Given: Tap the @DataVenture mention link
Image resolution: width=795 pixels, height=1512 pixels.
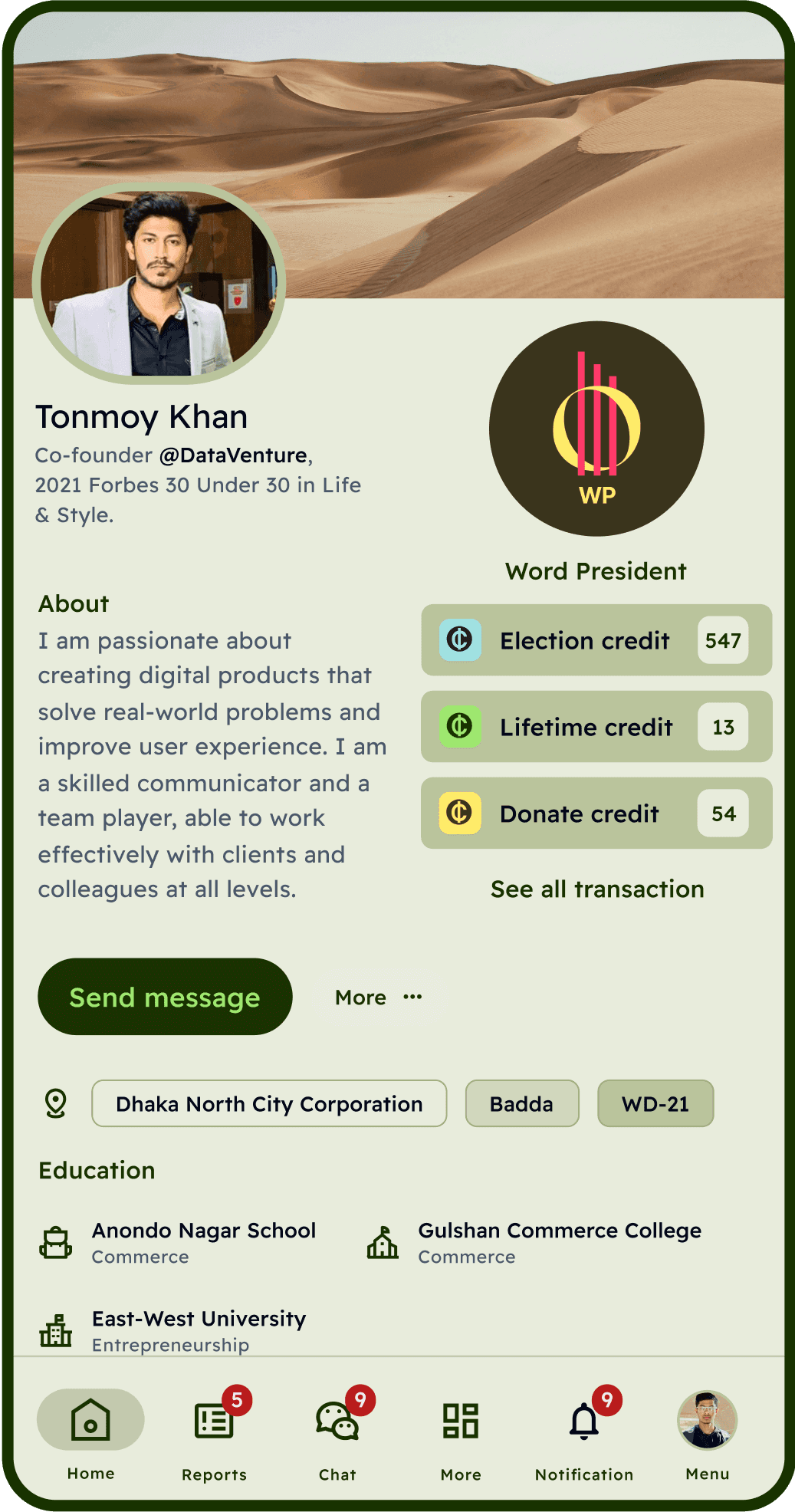Looking at the screenshot, I should point(233,455).
